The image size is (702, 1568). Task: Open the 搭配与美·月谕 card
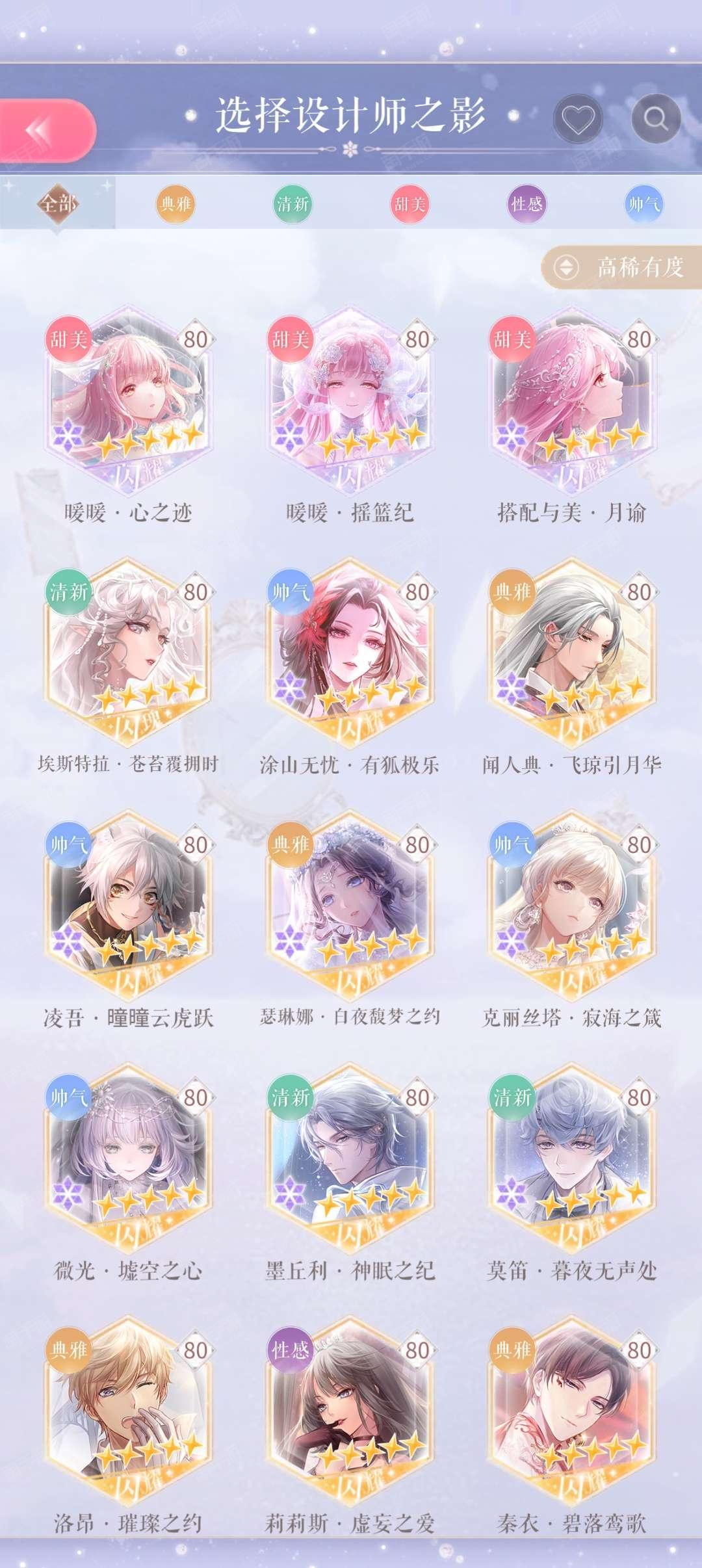pos(572,417)
